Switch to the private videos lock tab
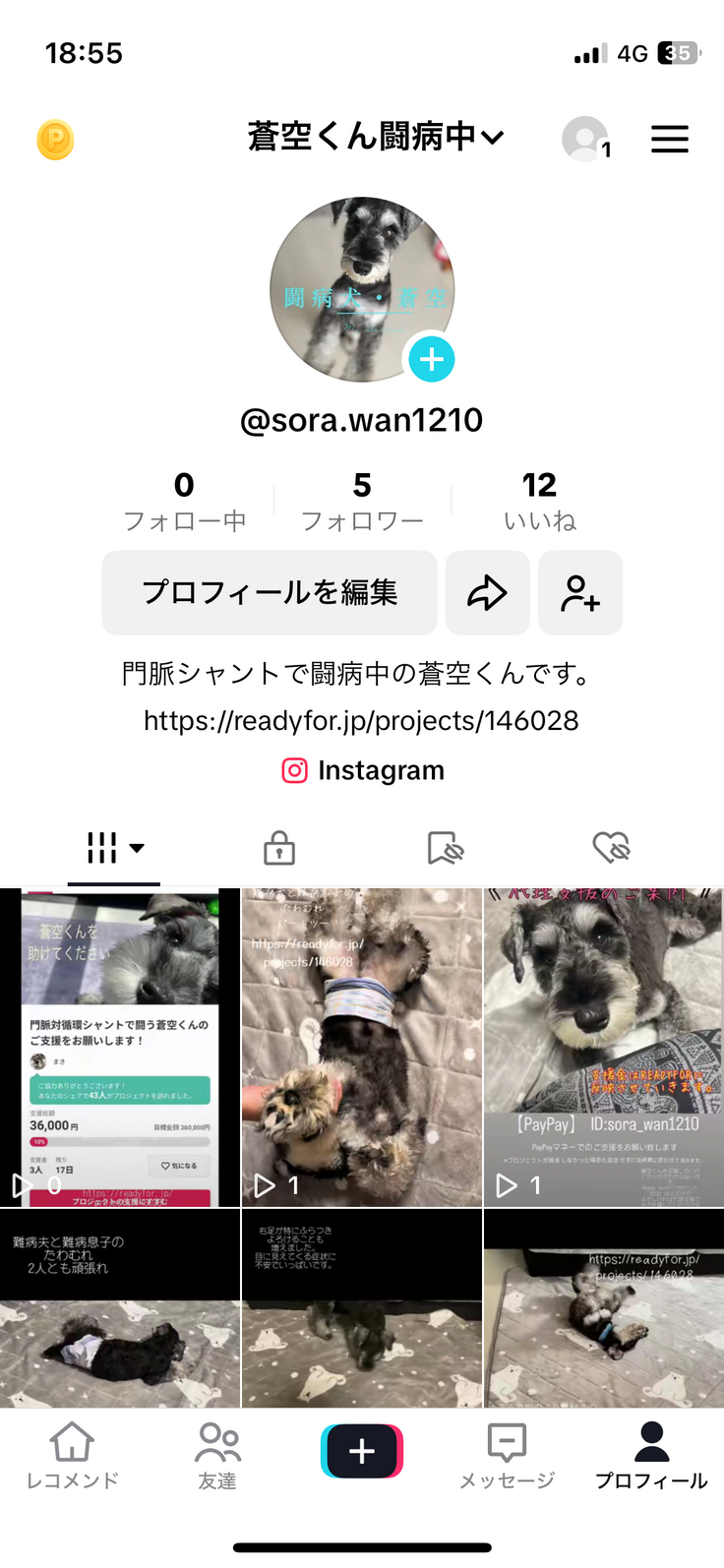 279,848
